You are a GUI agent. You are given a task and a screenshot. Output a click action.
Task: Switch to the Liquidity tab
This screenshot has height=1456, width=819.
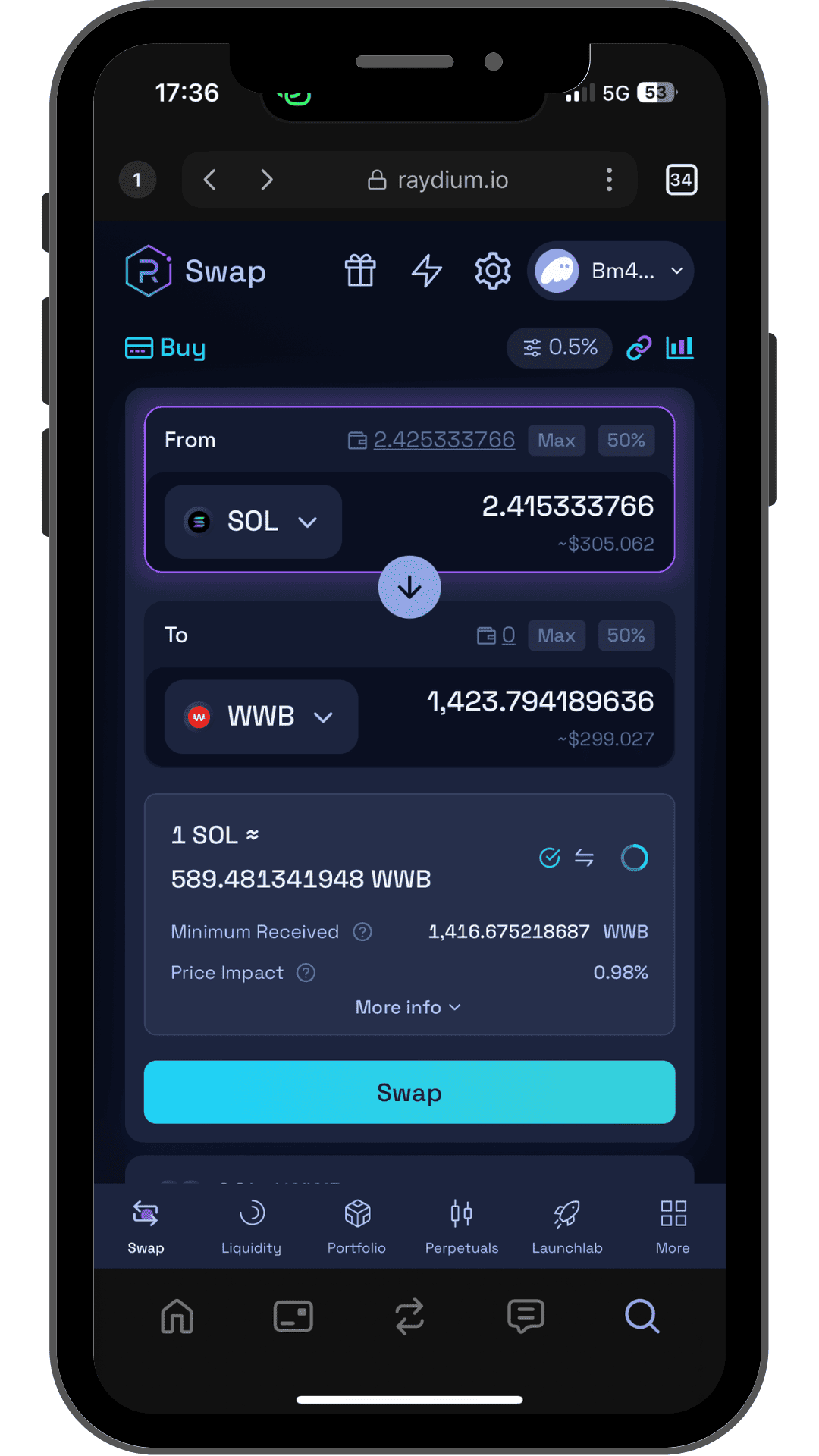(x=251, y=1226)
